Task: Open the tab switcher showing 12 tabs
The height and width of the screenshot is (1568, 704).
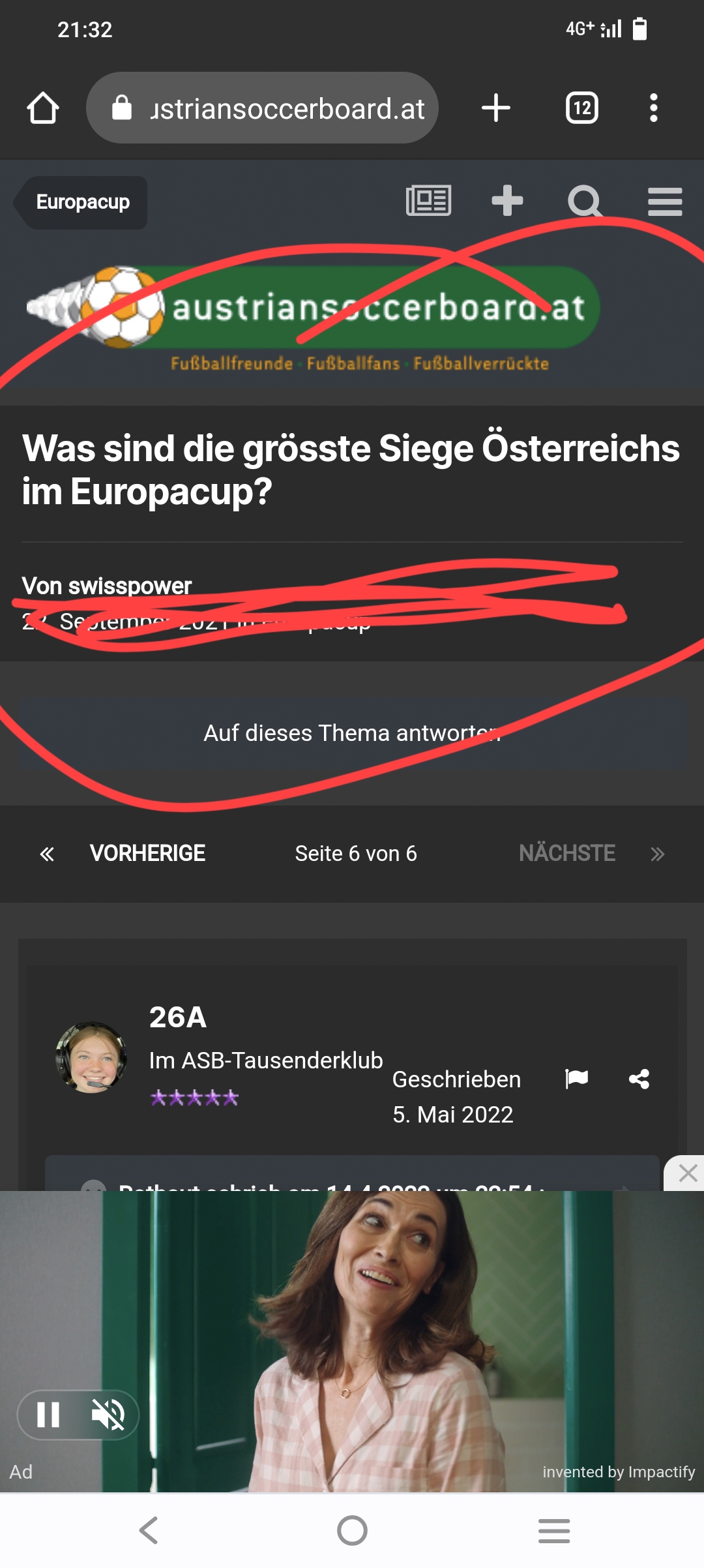Action: 582,108
